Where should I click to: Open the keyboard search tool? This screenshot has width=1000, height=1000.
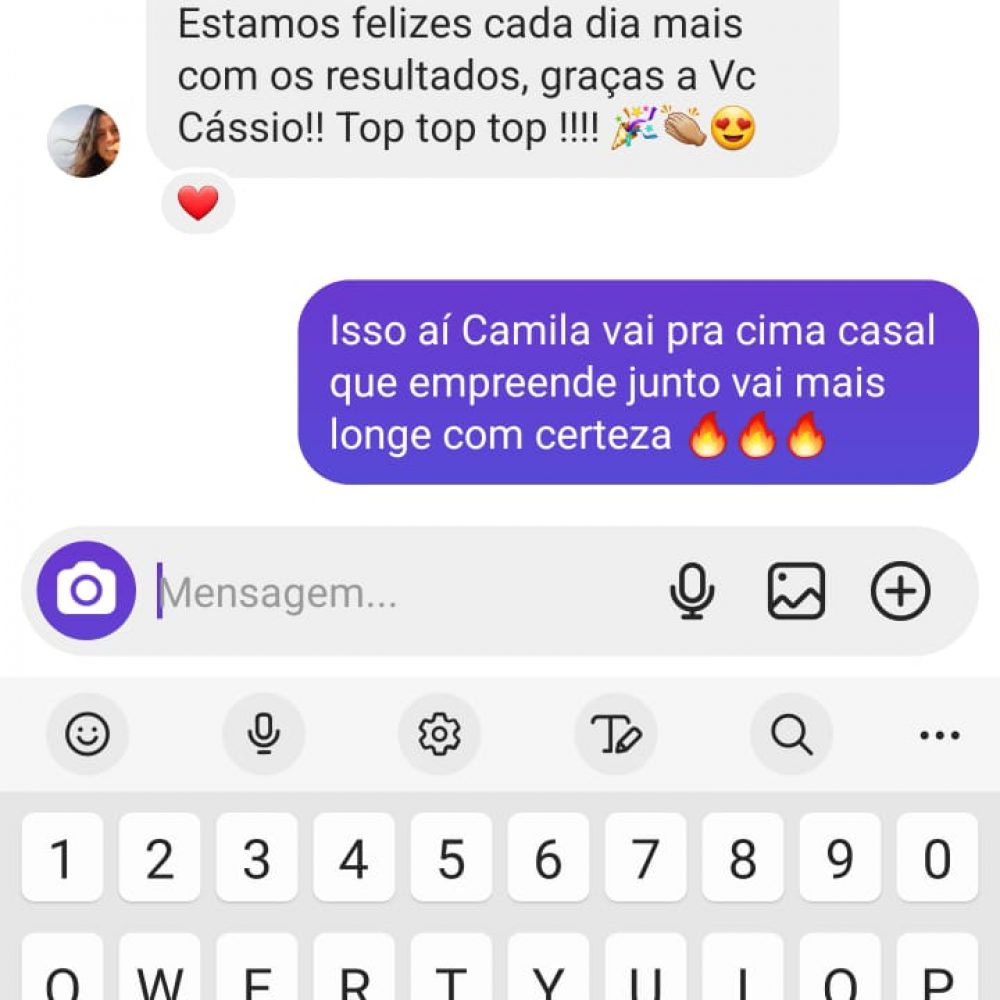pos(792,736)
